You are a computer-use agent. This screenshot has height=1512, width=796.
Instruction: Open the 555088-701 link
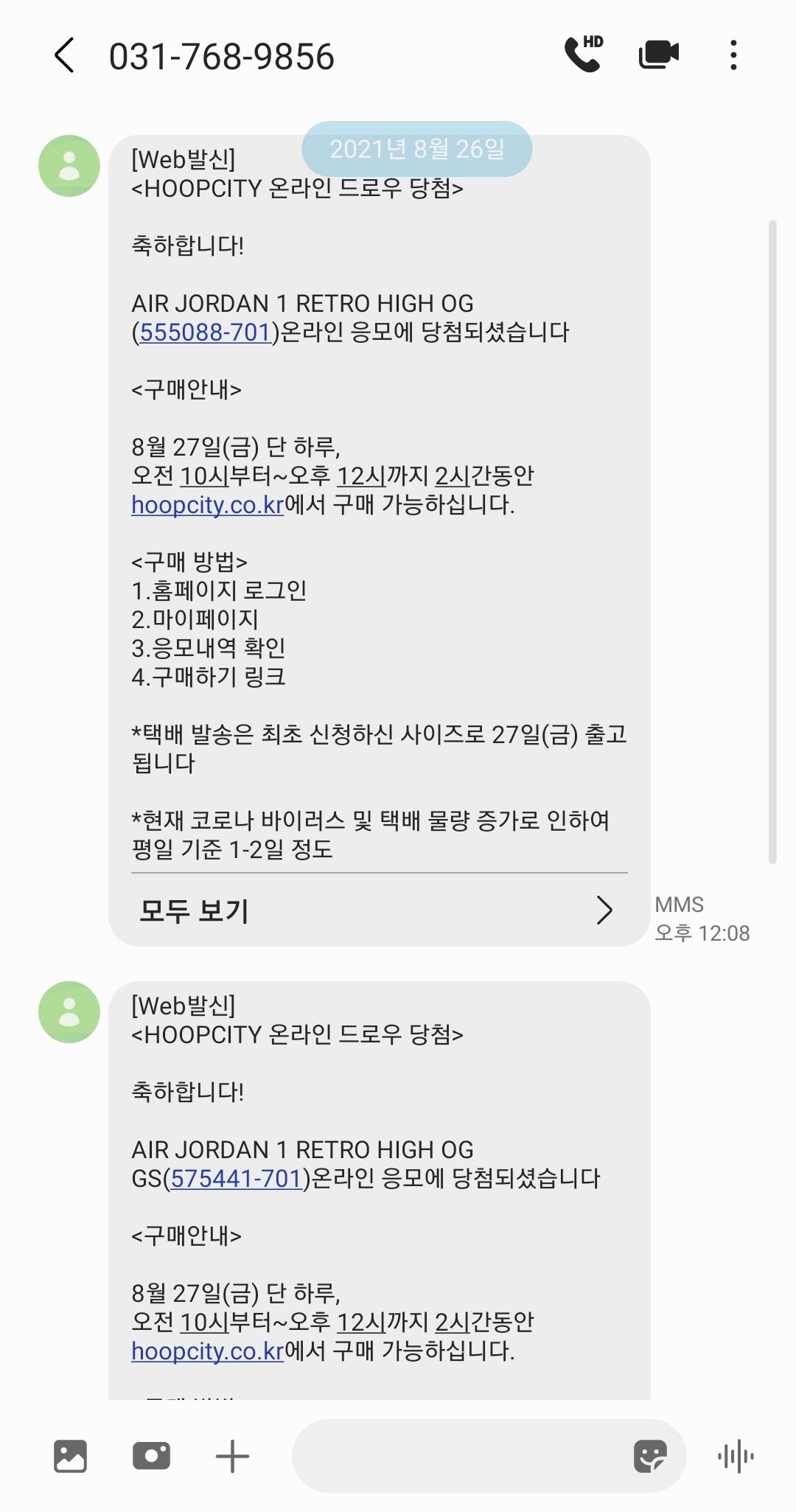tap(206, 332)
